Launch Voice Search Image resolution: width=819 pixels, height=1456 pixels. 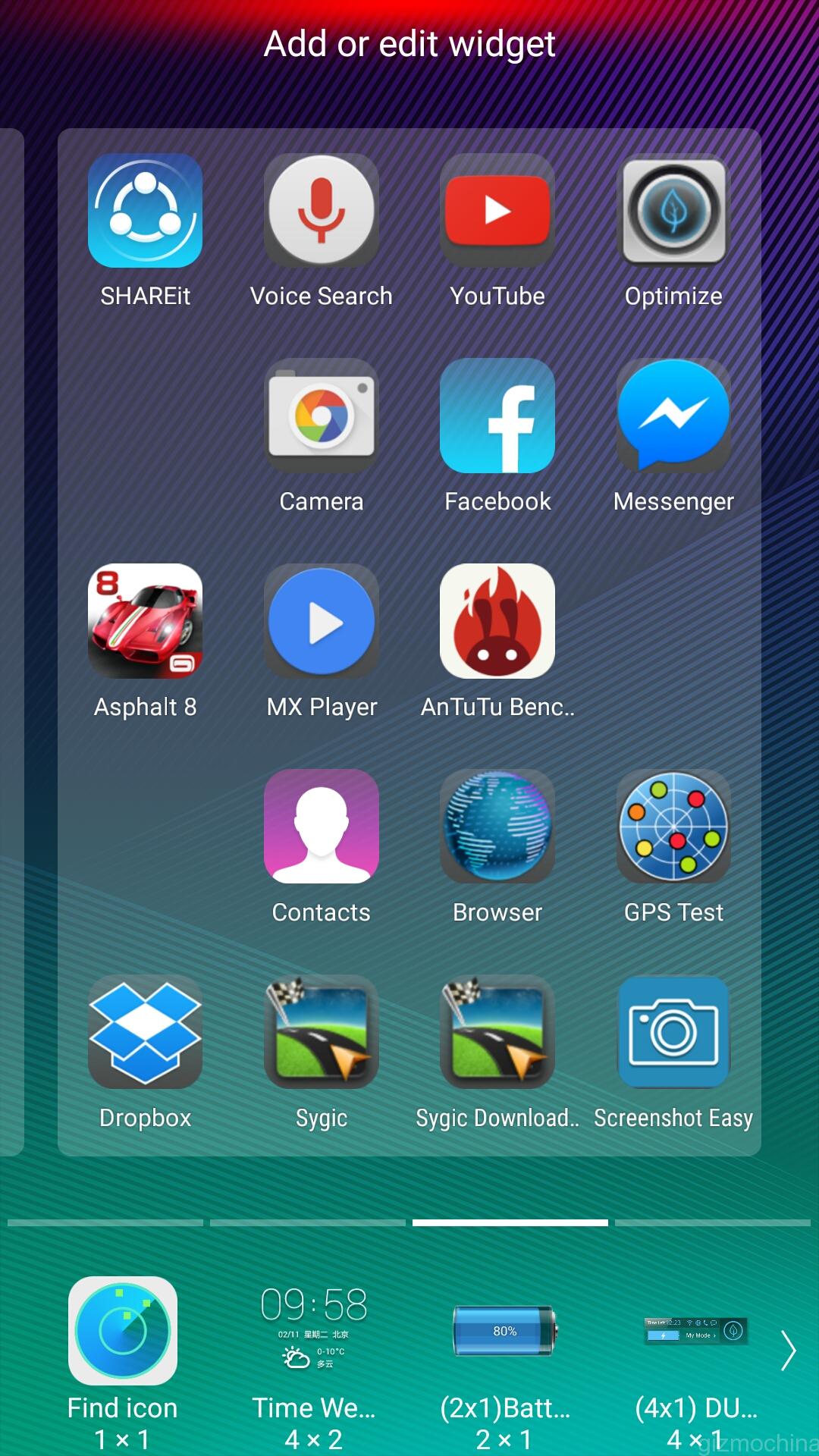(321, 211)
